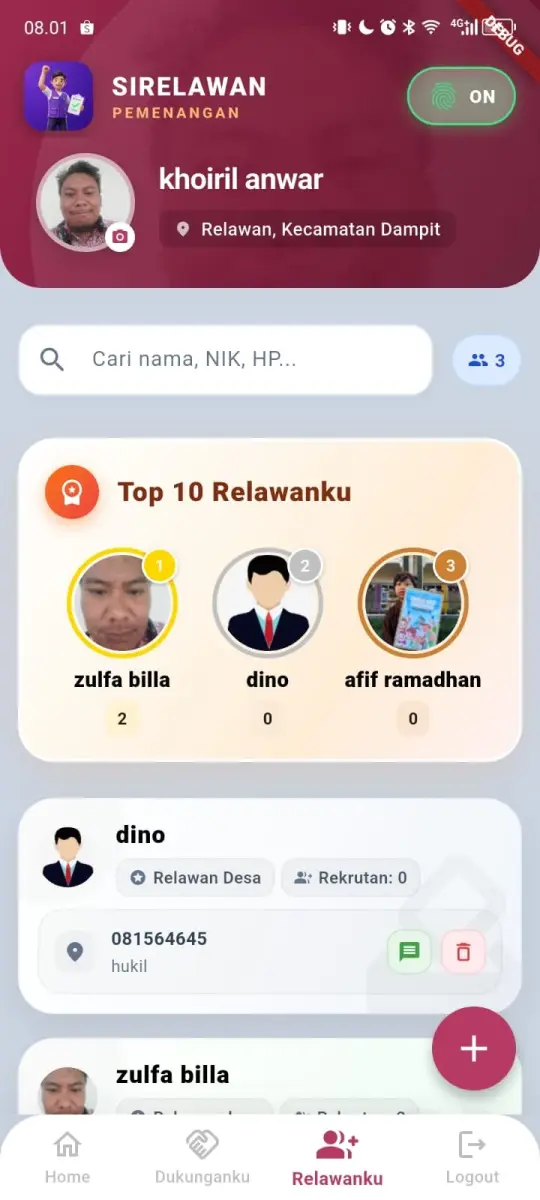Delete dino from the volunteer list

pos(463,952)
